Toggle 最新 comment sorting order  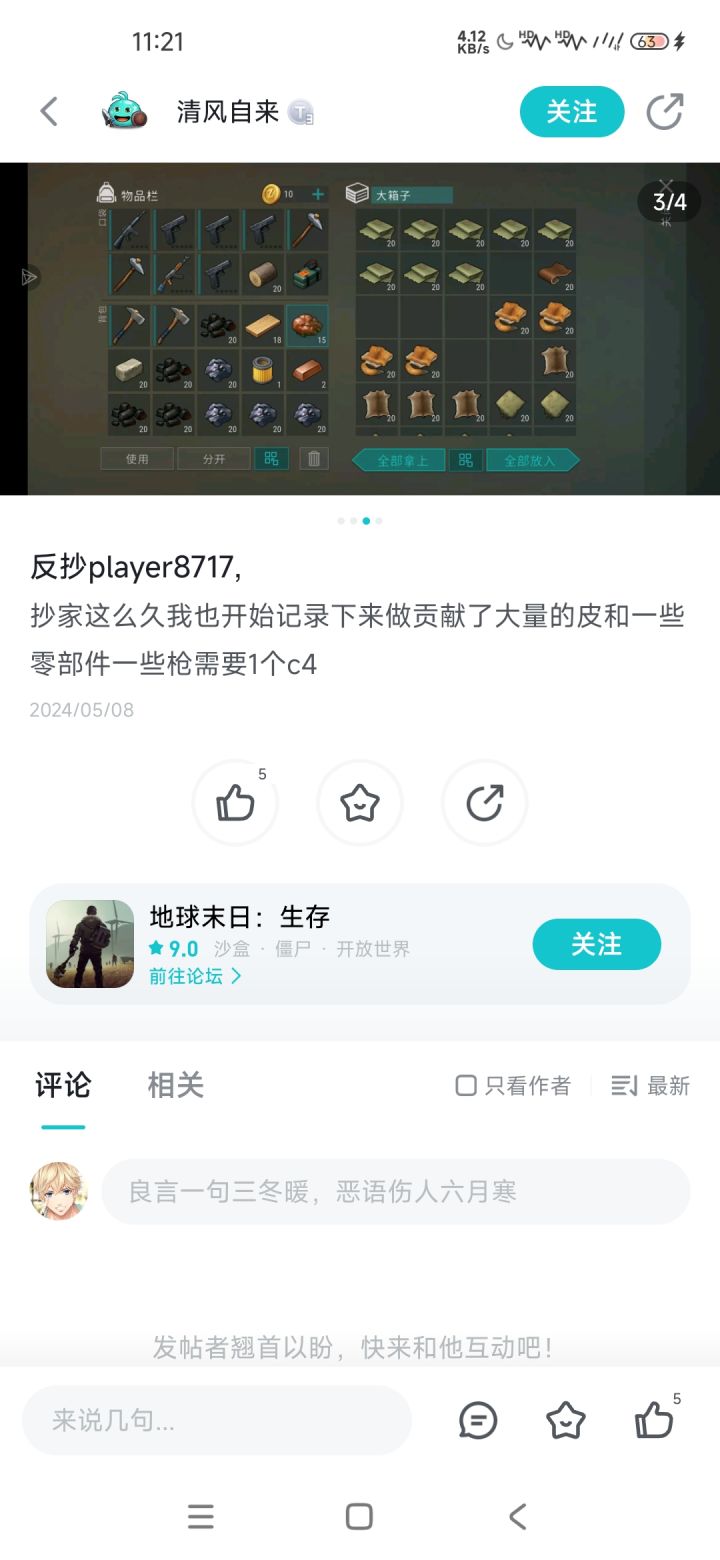point(651,1085)
